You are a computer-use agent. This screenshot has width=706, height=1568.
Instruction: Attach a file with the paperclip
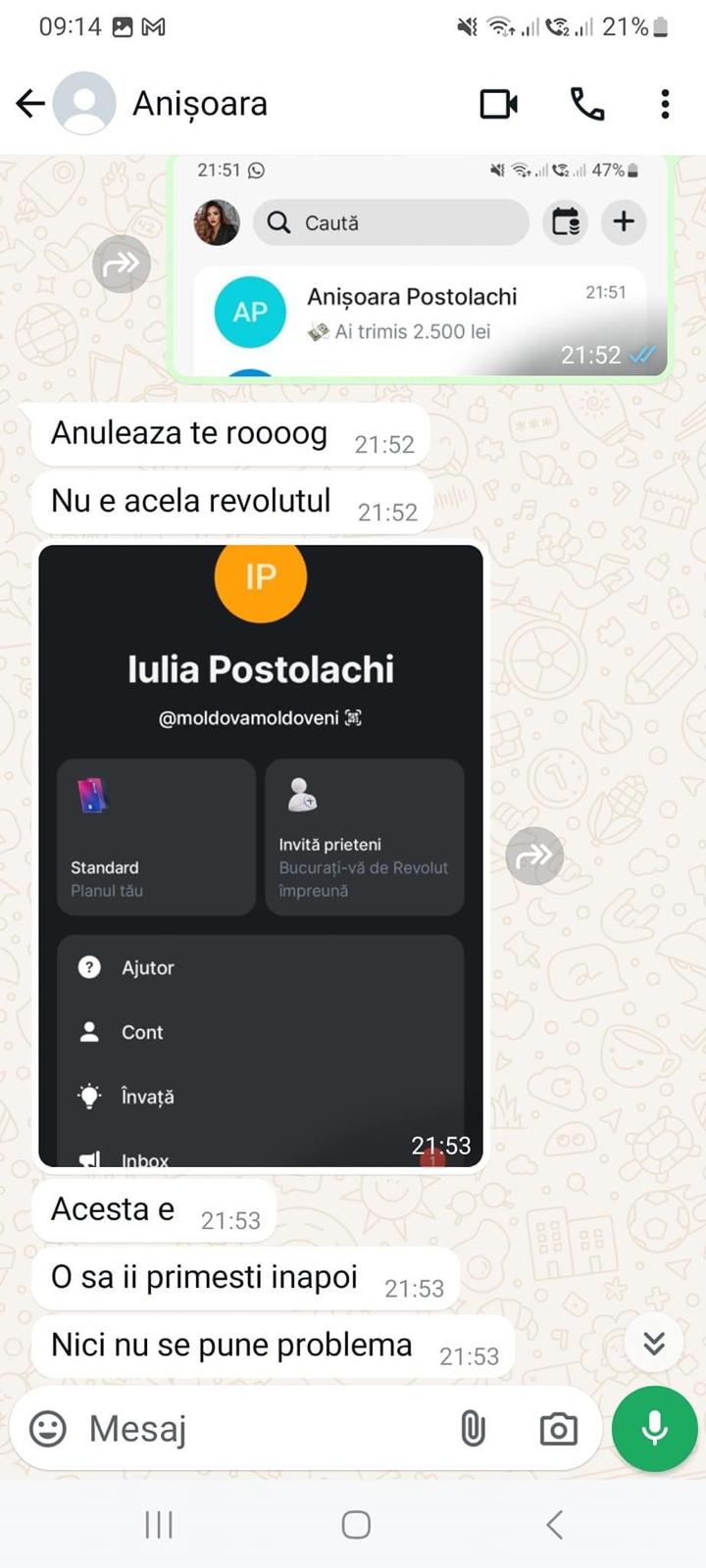tap(473, 1429)
